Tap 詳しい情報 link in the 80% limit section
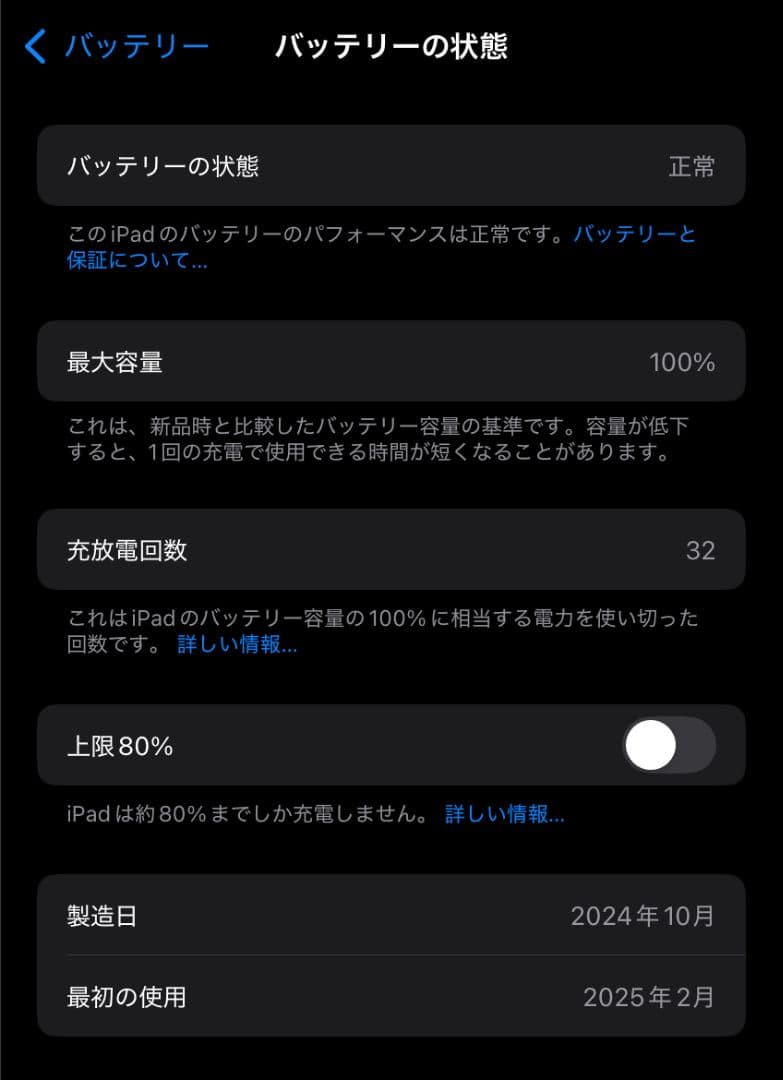This screenshot has height=1080, width=783. click(503, 814)
